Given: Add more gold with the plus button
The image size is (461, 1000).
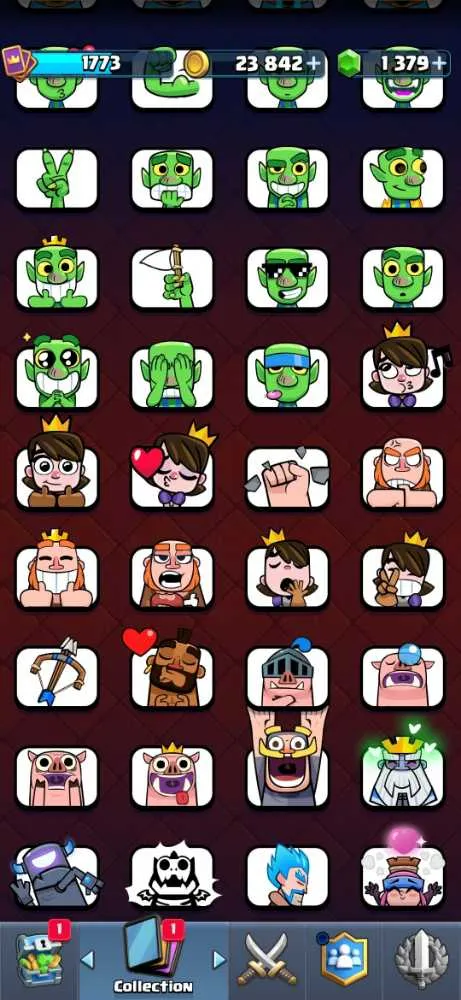Looking at the screenshot, I should click(314, 63).
